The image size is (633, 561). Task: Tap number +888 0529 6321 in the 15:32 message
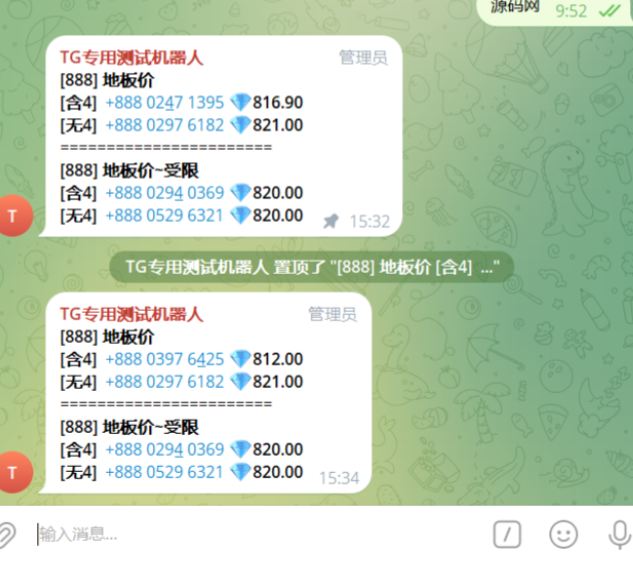click(x=164, y=215)
